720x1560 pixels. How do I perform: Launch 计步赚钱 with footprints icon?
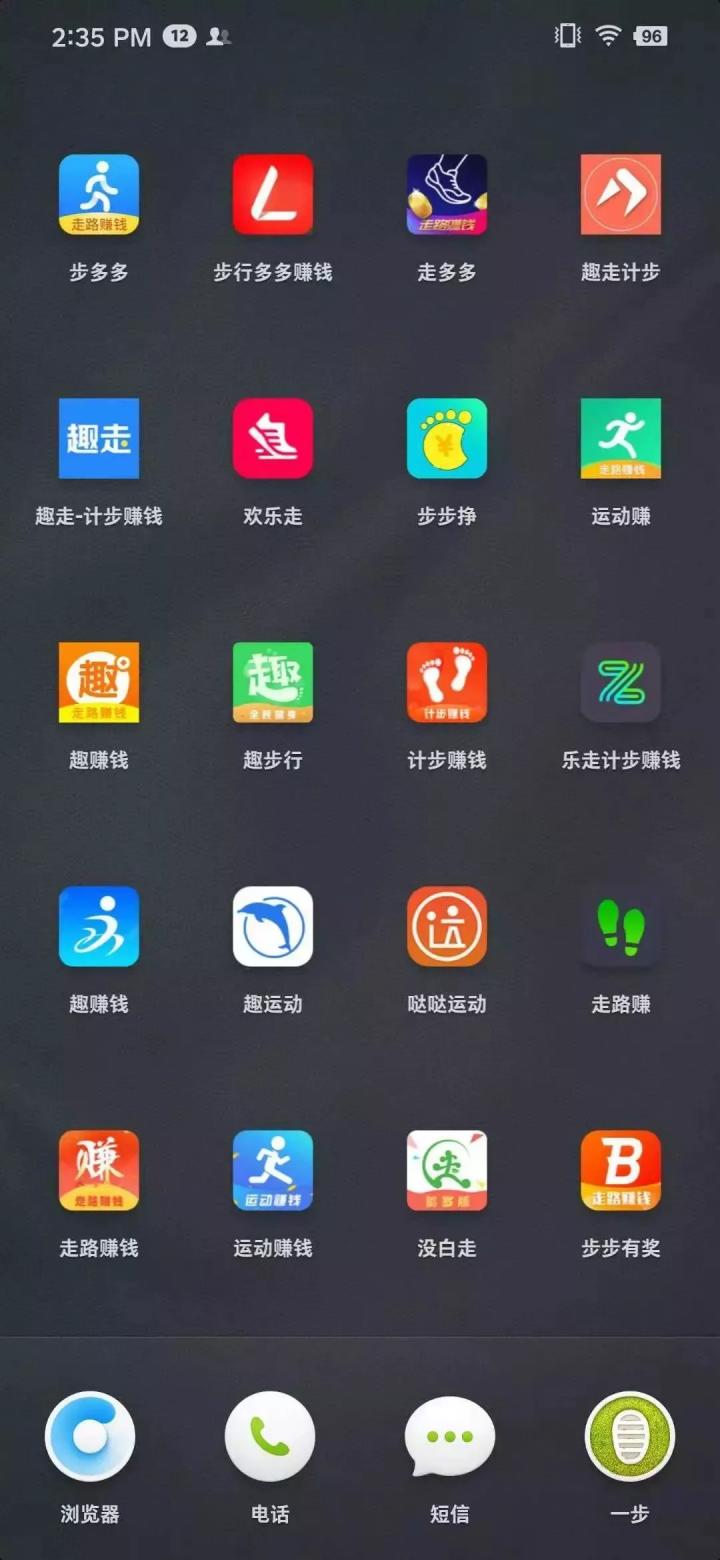tap(447, 682)
